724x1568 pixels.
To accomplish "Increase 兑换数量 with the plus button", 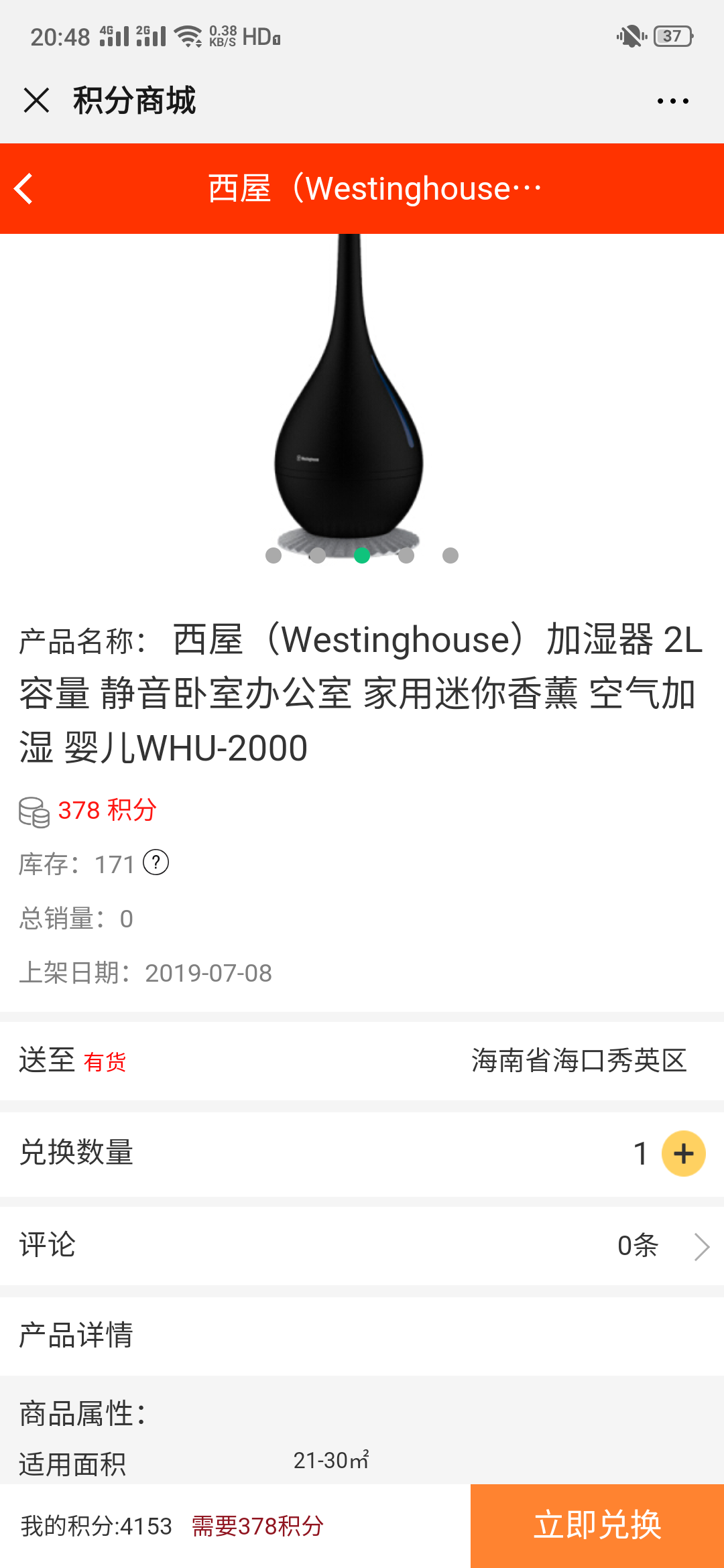I will pyautogui.click(x=683, y=1153).
